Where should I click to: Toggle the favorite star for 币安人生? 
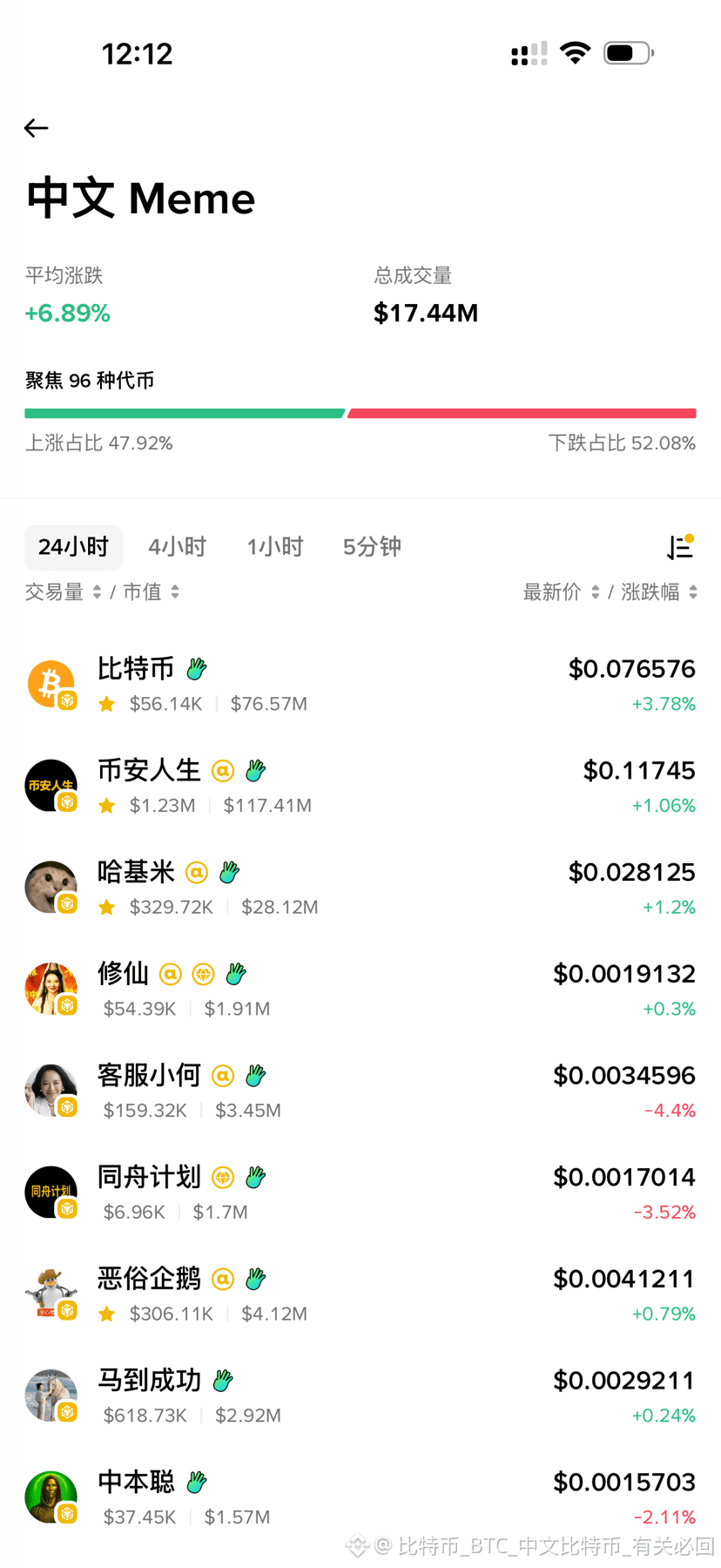pos(106,806)
